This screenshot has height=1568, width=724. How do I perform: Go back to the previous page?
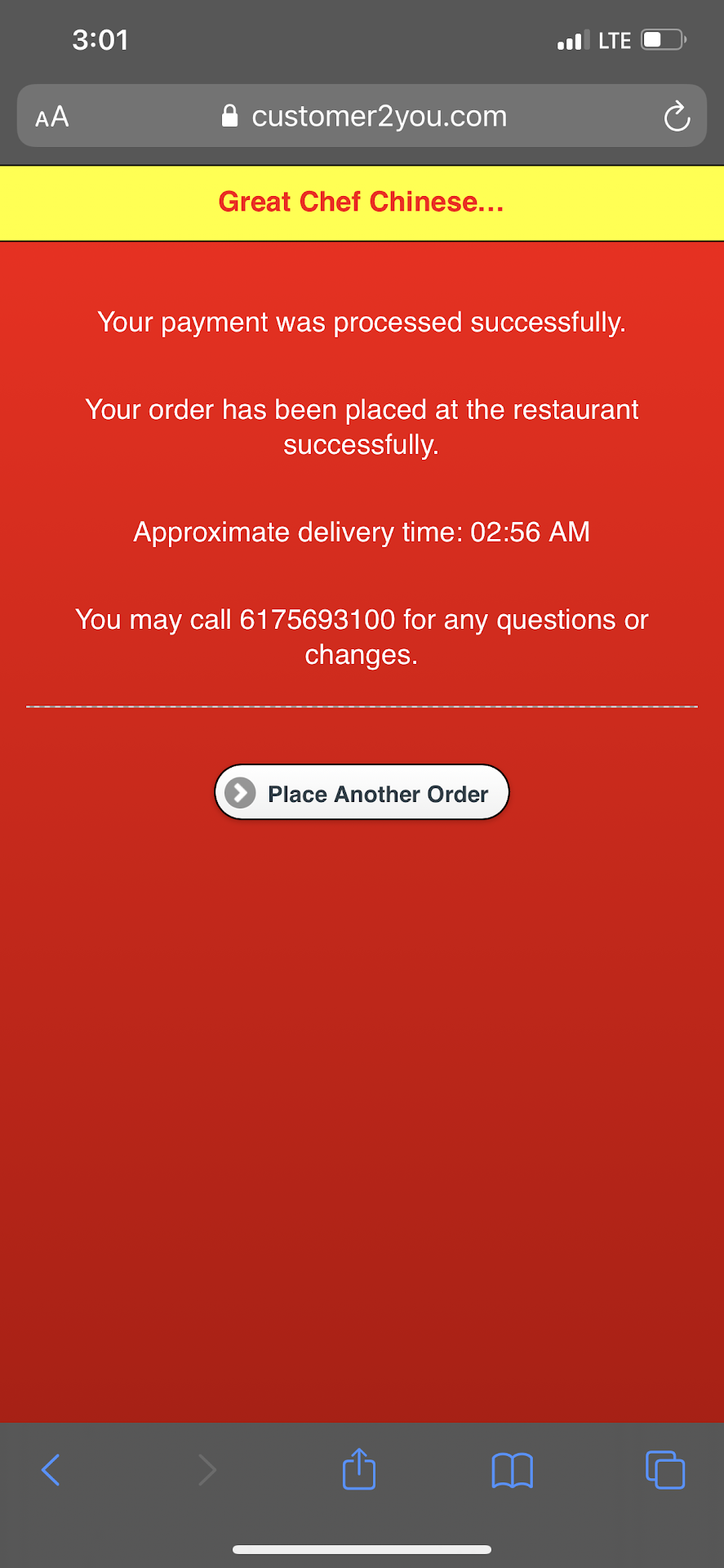tap(51, 1470)
